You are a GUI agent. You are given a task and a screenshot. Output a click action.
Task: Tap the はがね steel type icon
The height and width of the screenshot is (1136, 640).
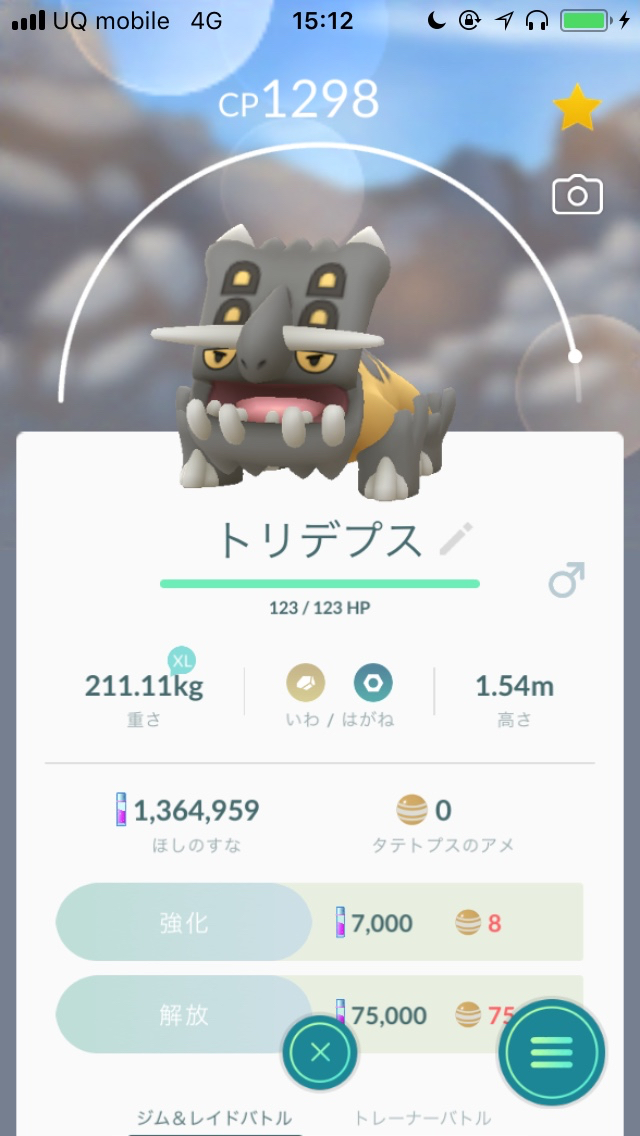(x=373, y=684)
